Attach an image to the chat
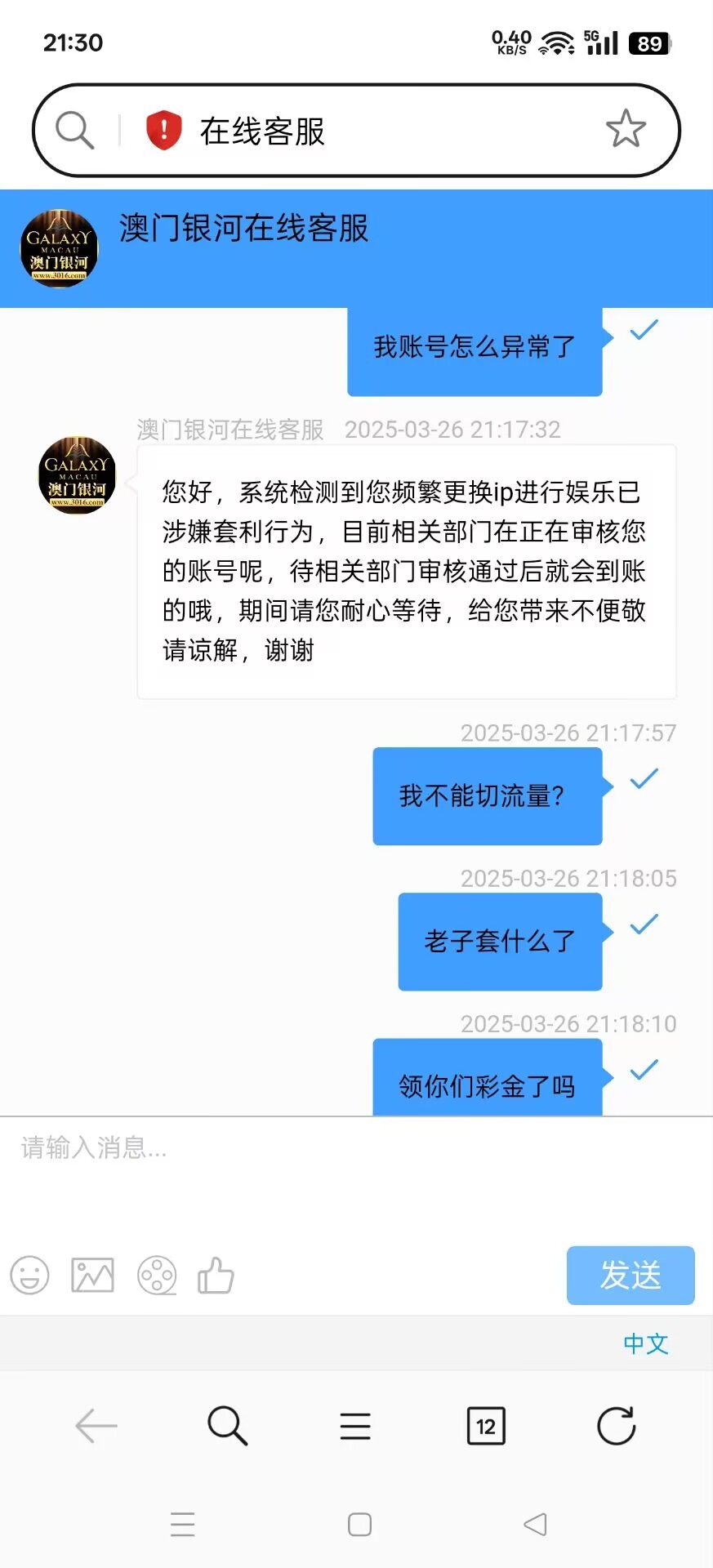Screen dimensions: 713x1568 [x=92, y=1275]
